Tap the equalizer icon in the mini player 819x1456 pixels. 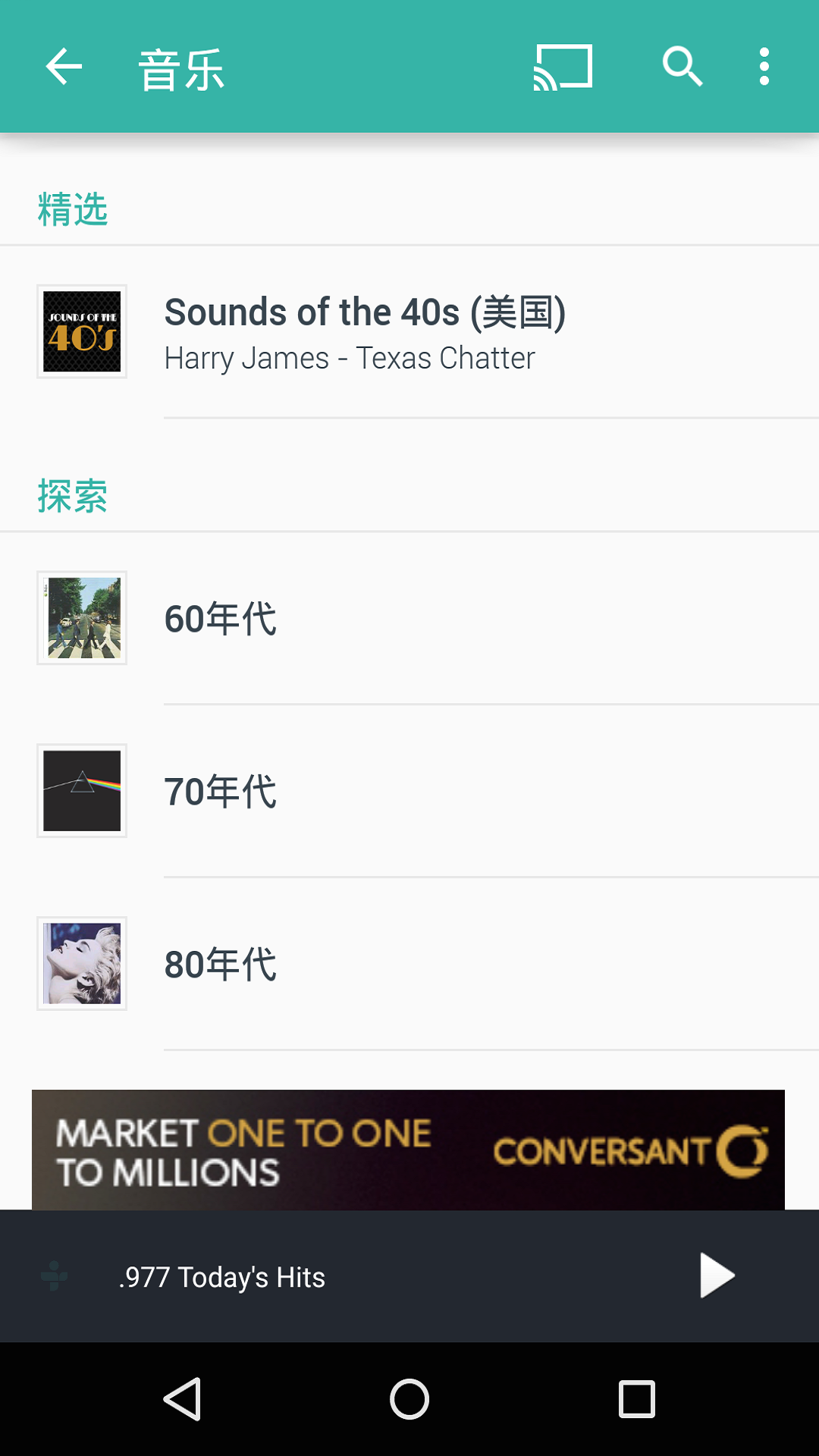(x=55, y=1276)
